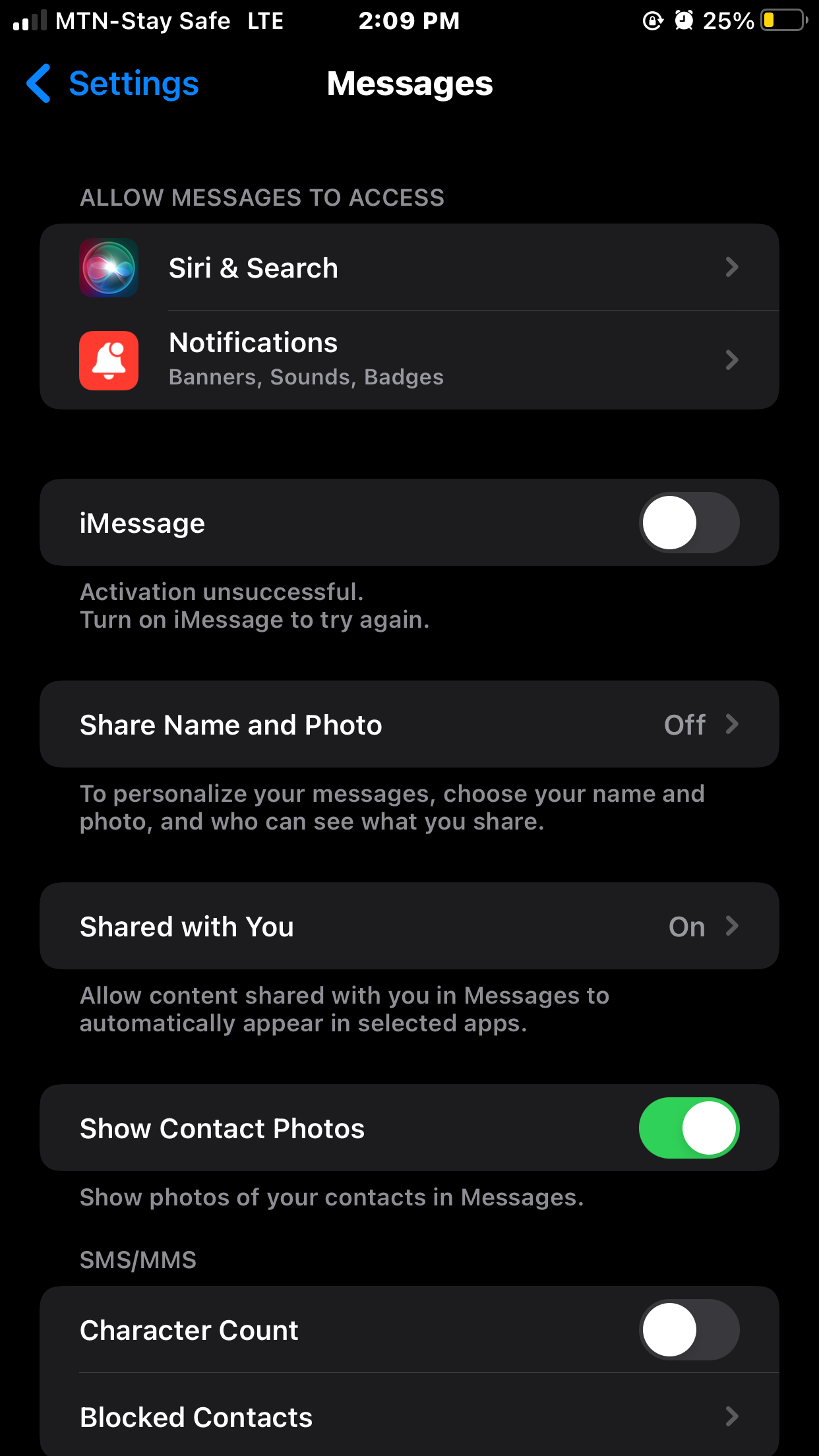
Task: Disable Show Contact Photos
Action: click(x=688, y=1128)
